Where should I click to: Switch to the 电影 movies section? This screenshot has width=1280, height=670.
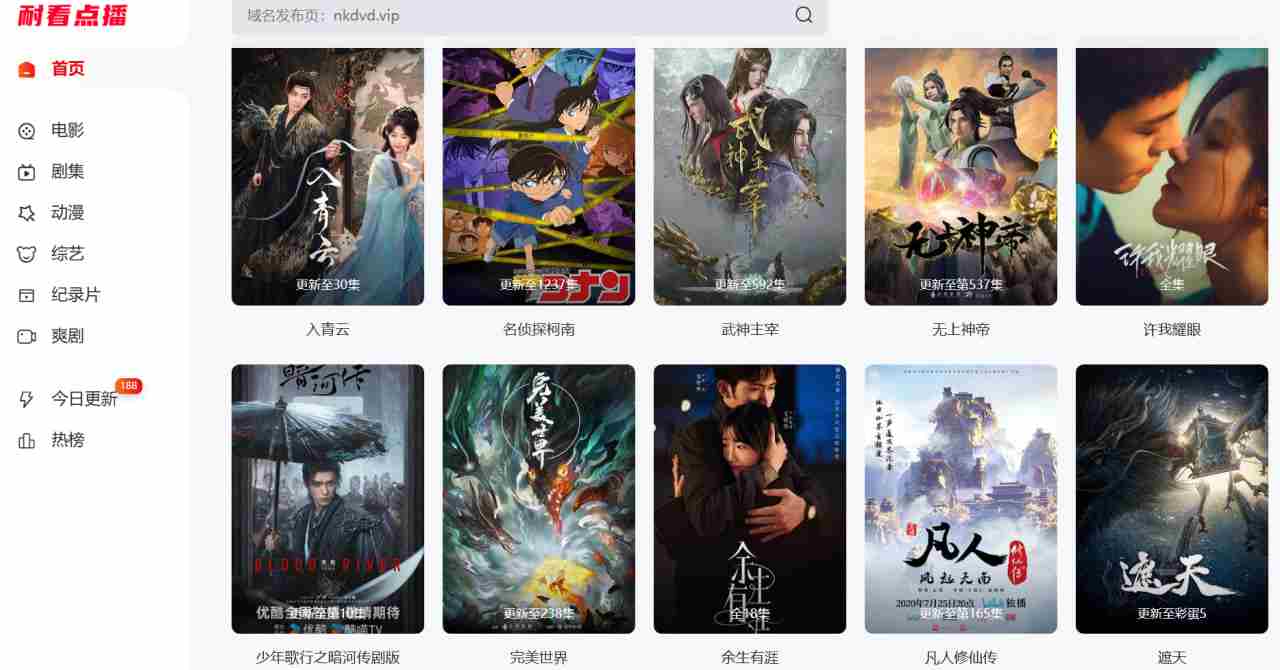click(x=68, y=130)
